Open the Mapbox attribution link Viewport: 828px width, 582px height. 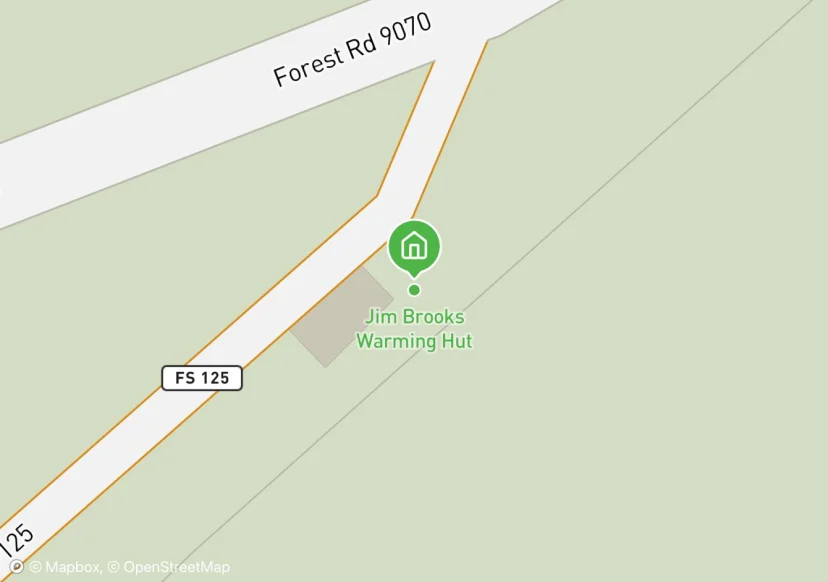point(65,567)
